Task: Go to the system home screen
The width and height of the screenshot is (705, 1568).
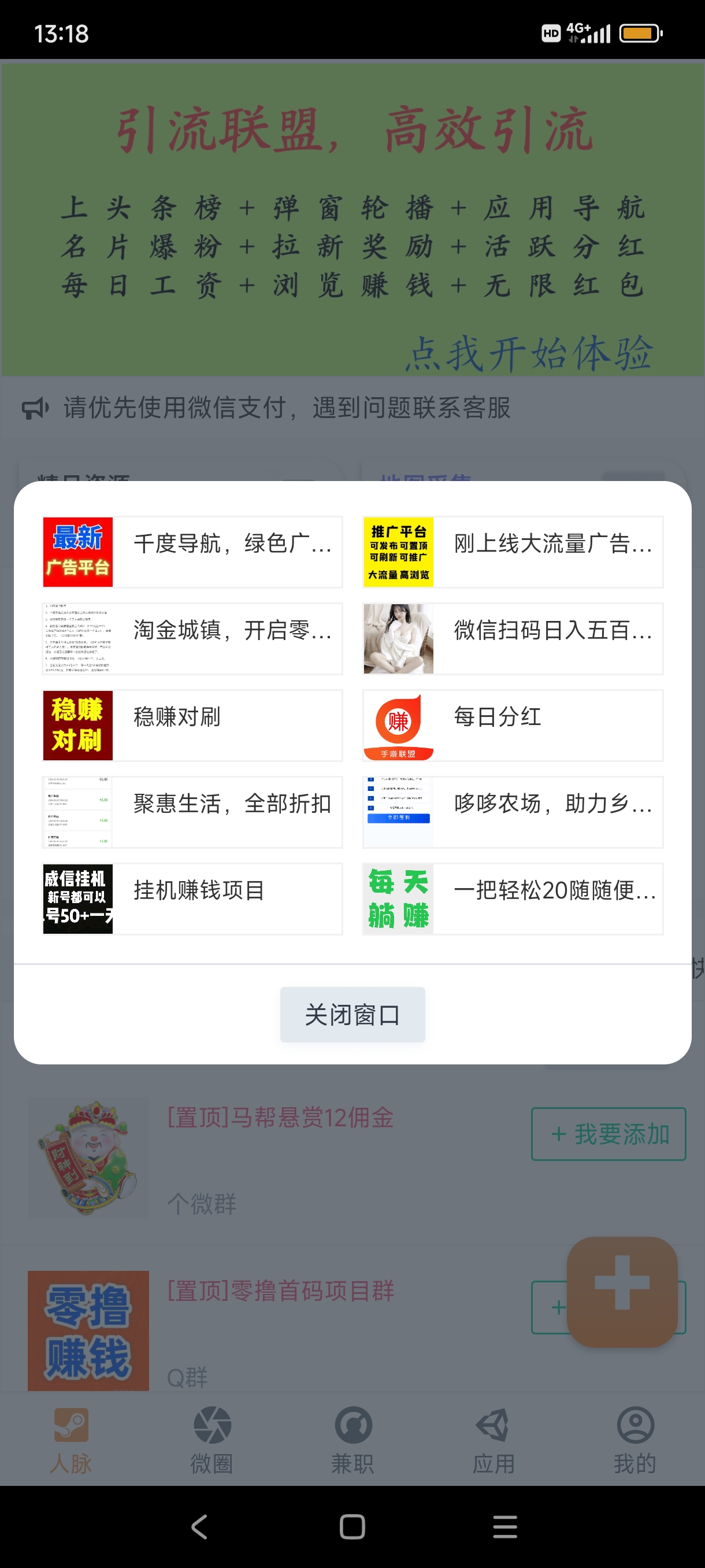Action: 352,1526
